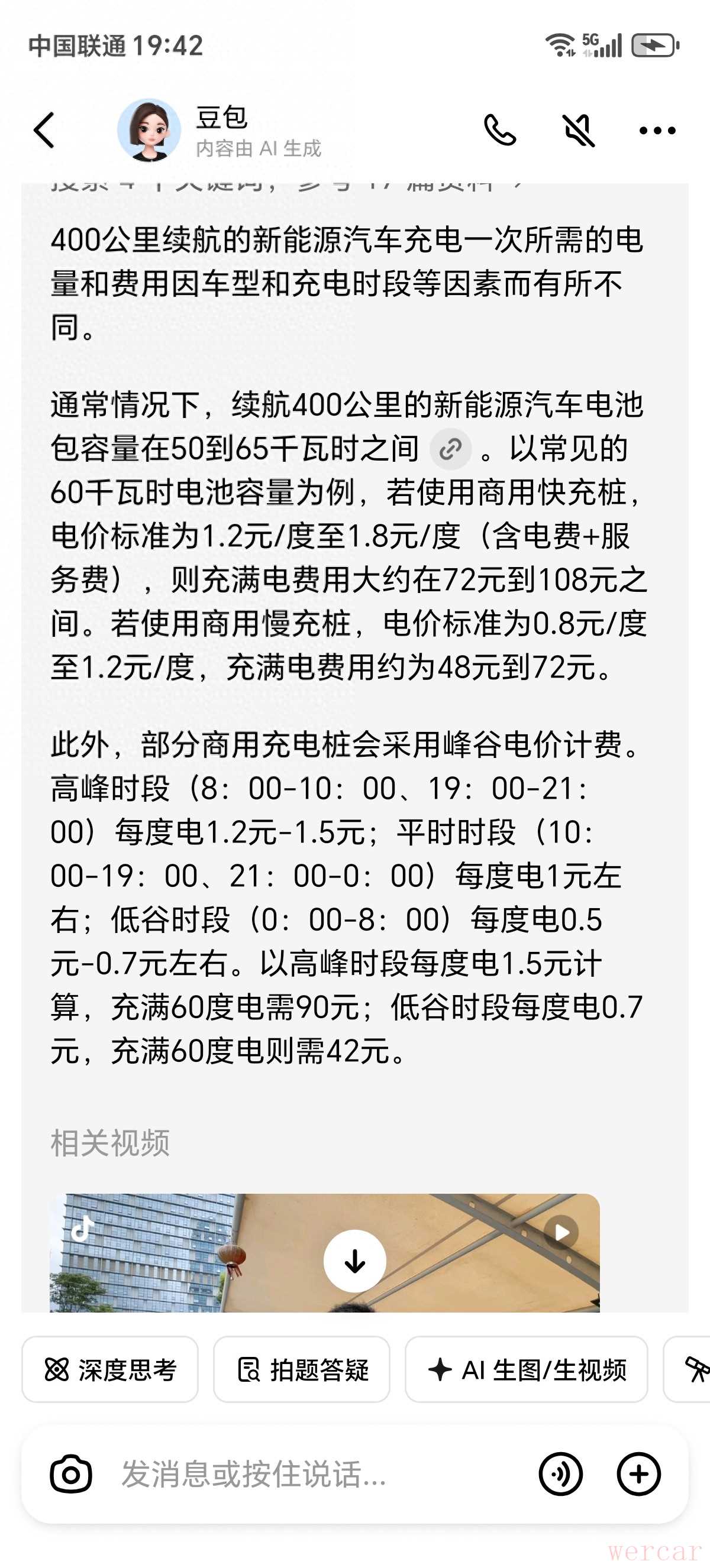Tap the voice input icon

pyautogui.click(x=560, y=1473)
